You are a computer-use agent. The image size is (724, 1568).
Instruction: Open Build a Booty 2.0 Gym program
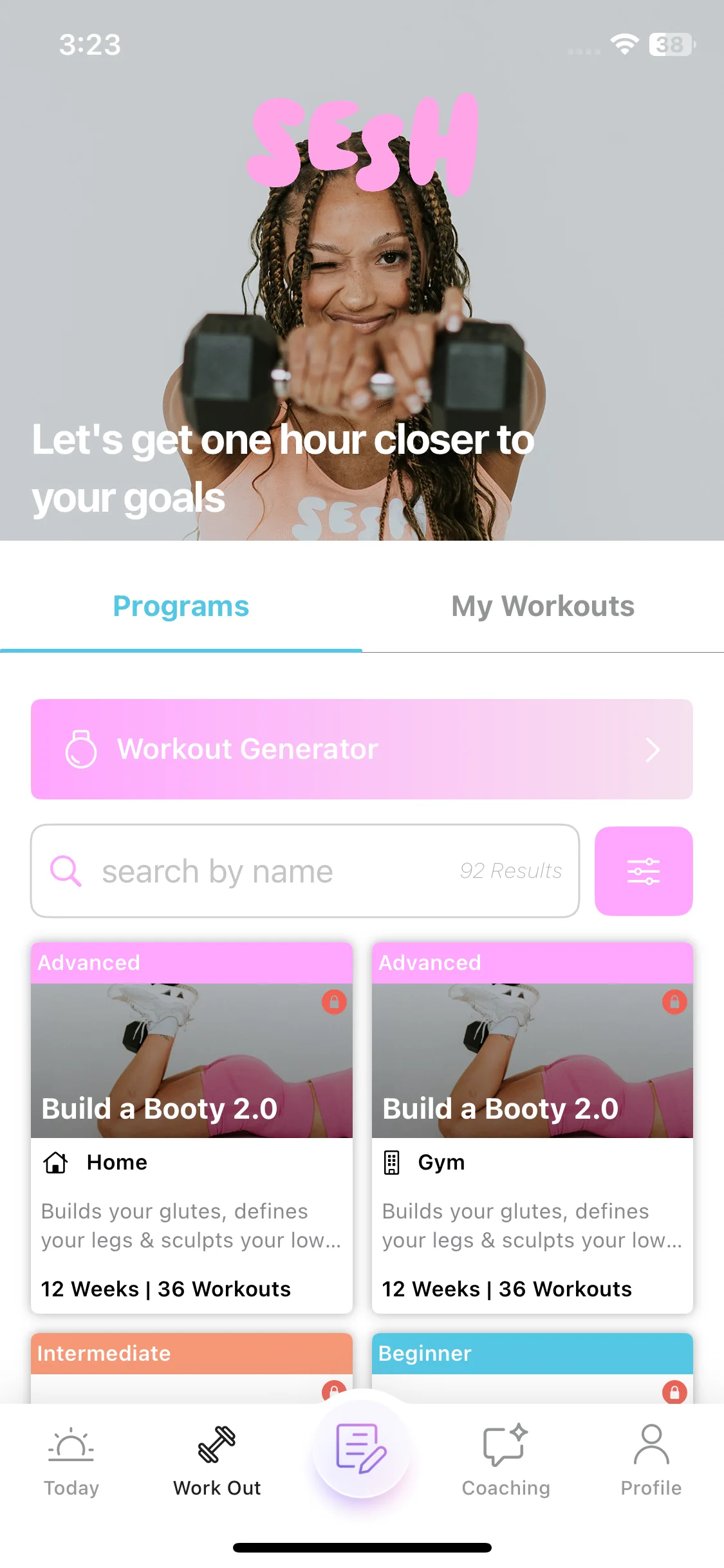[532, 1126]
